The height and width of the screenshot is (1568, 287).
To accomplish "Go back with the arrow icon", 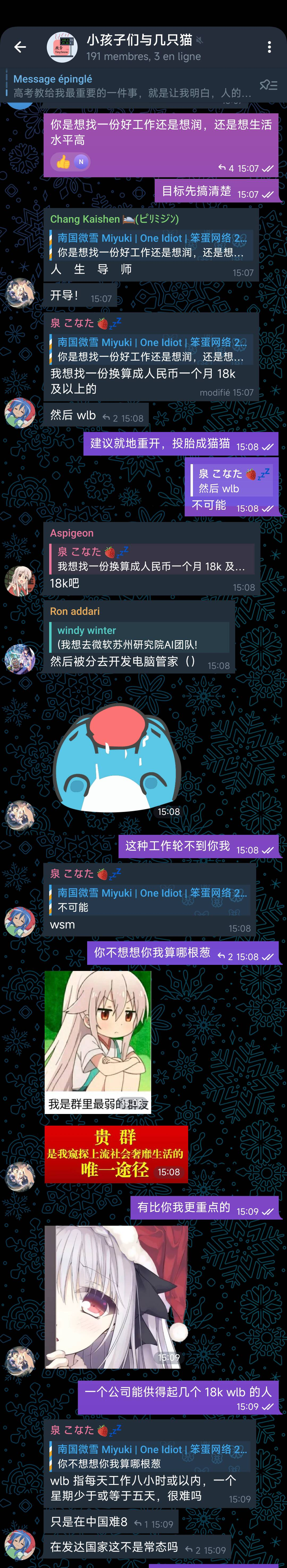I will coord(20,47).
